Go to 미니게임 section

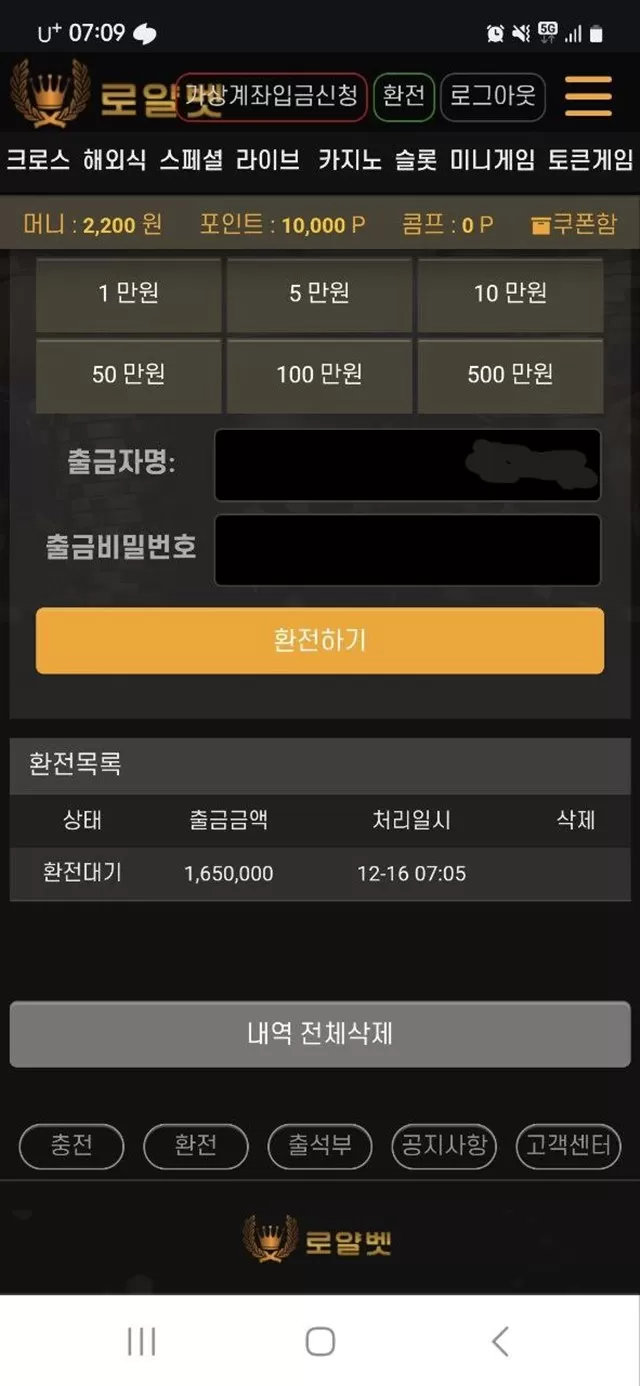492,160
